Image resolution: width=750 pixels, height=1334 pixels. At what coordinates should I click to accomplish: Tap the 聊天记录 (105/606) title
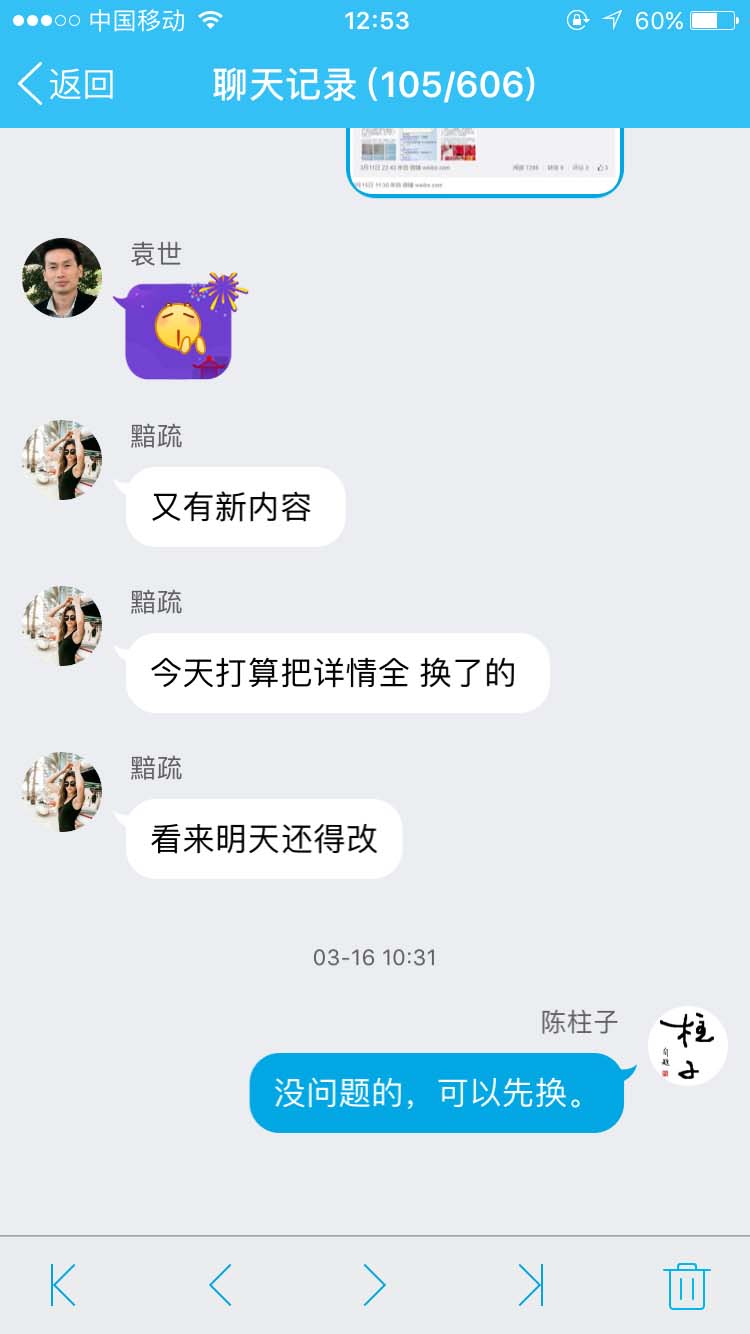[x=375, y=86]
